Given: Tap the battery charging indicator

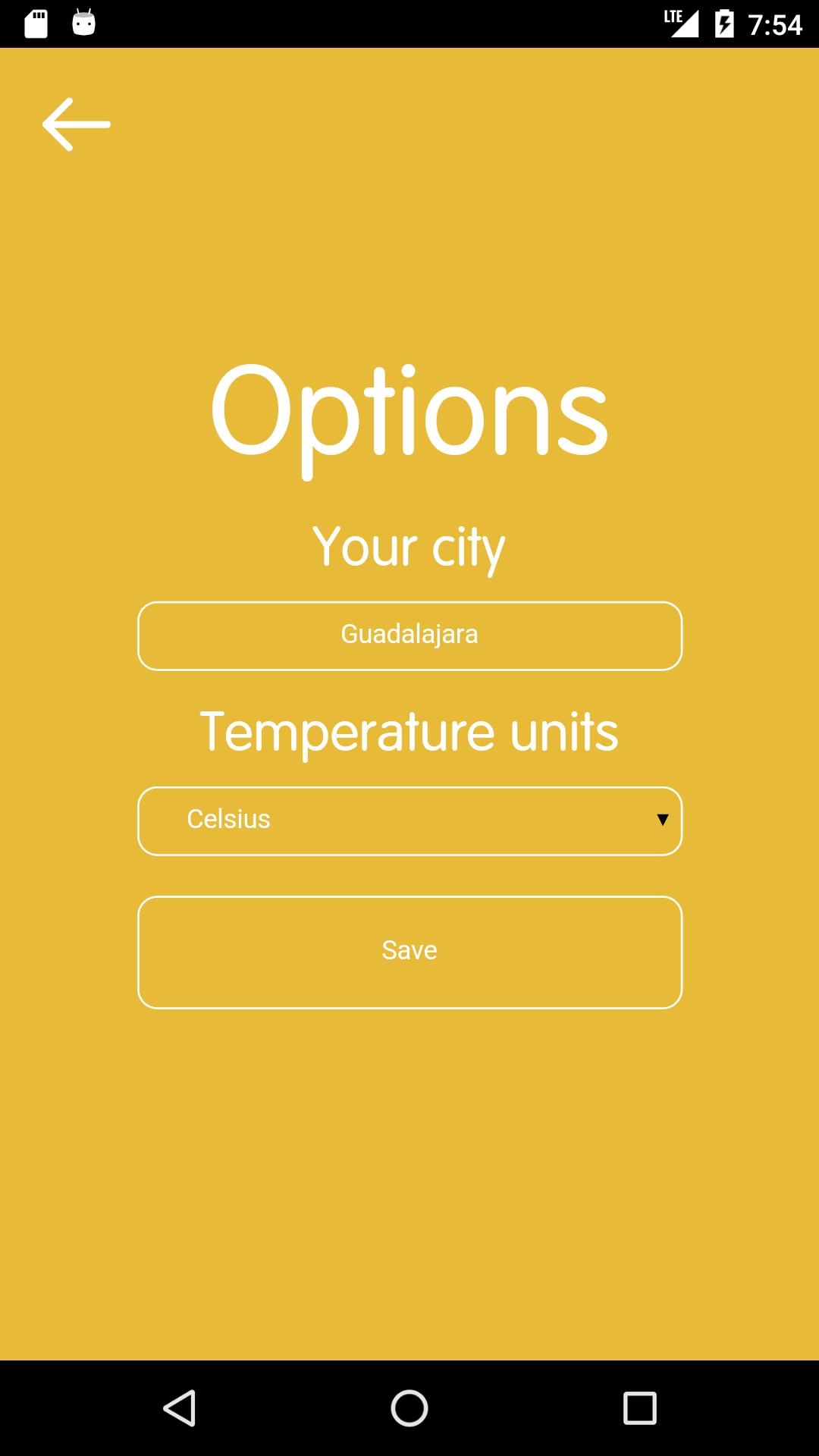Looking at the screenshot, I should (x=723, y=23).
